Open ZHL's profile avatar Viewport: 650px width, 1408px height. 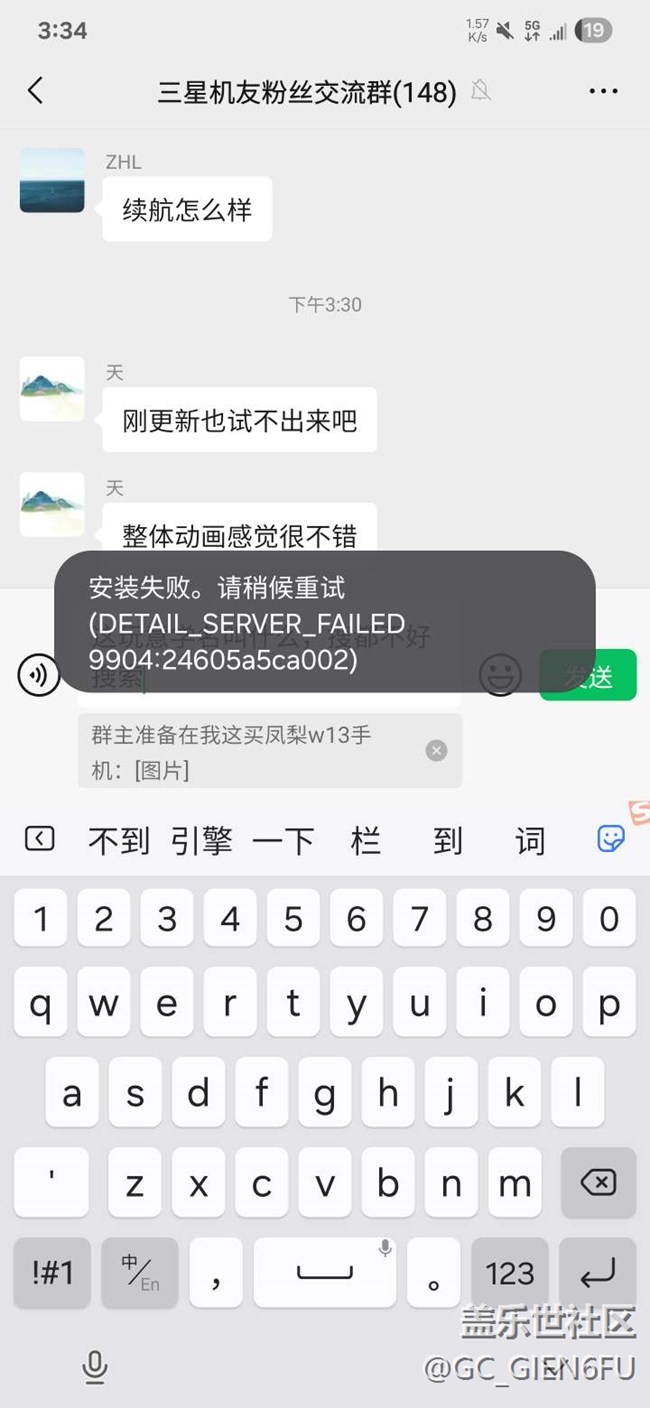(52, 180)
